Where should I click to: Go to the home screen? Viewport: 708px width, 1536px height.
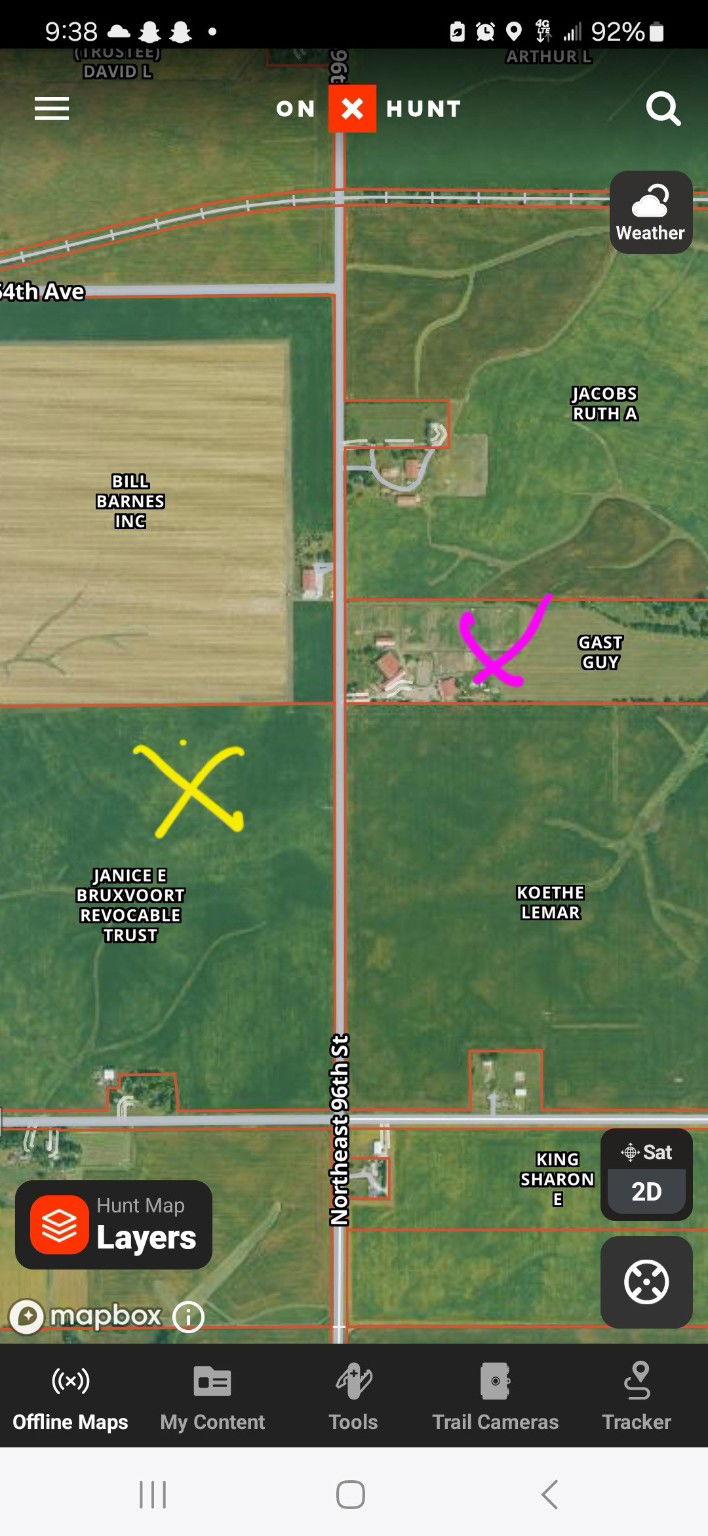coord(351,1495)
